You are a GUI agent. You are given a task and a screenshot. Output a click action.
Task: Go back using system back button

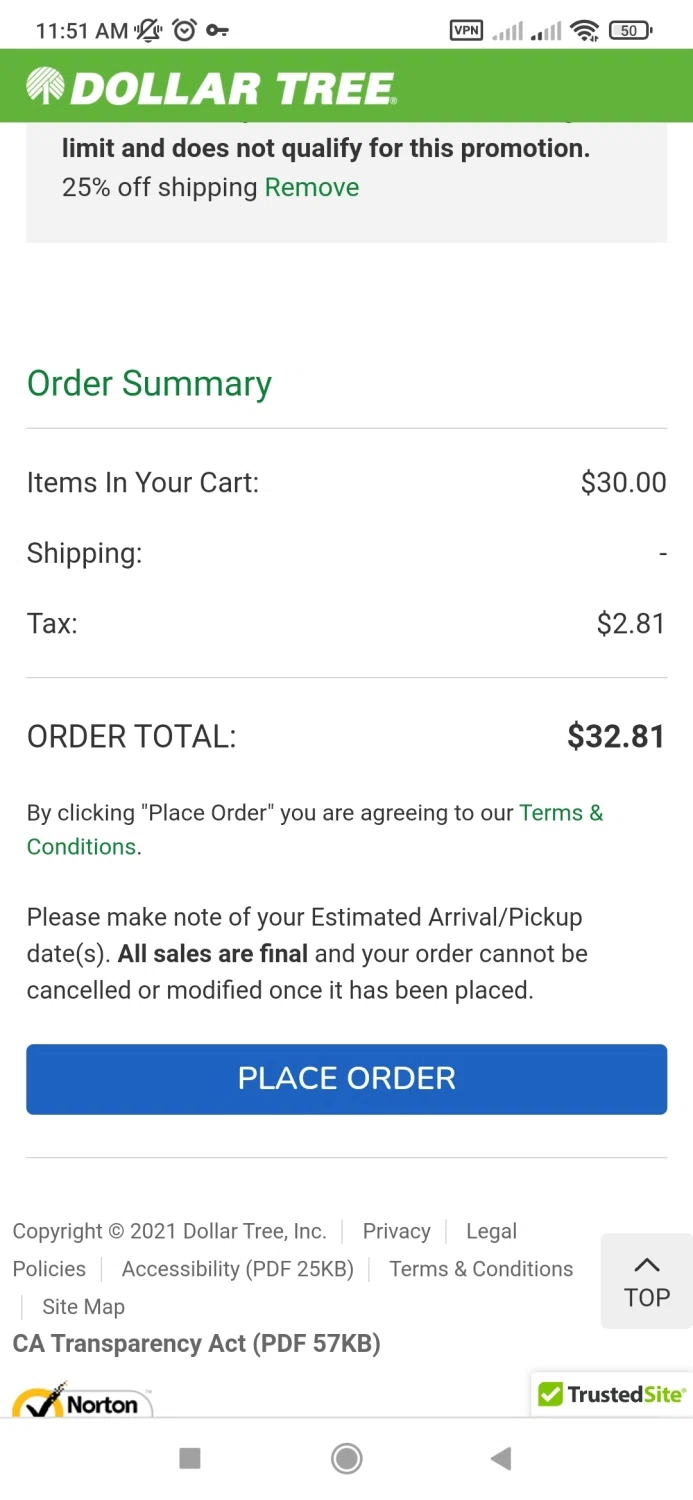(501, 1459)
